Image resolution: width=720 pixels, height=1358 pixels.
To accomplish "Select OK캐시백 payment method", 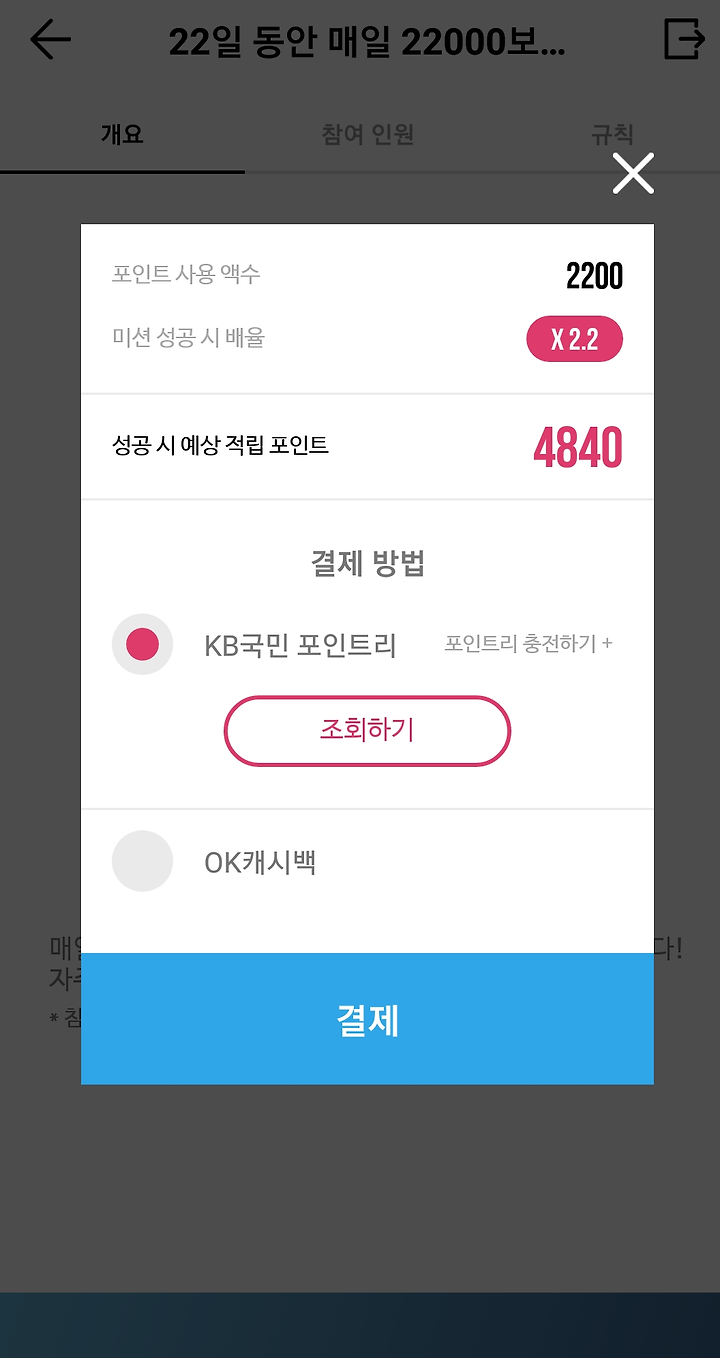I will coord(143,861).
